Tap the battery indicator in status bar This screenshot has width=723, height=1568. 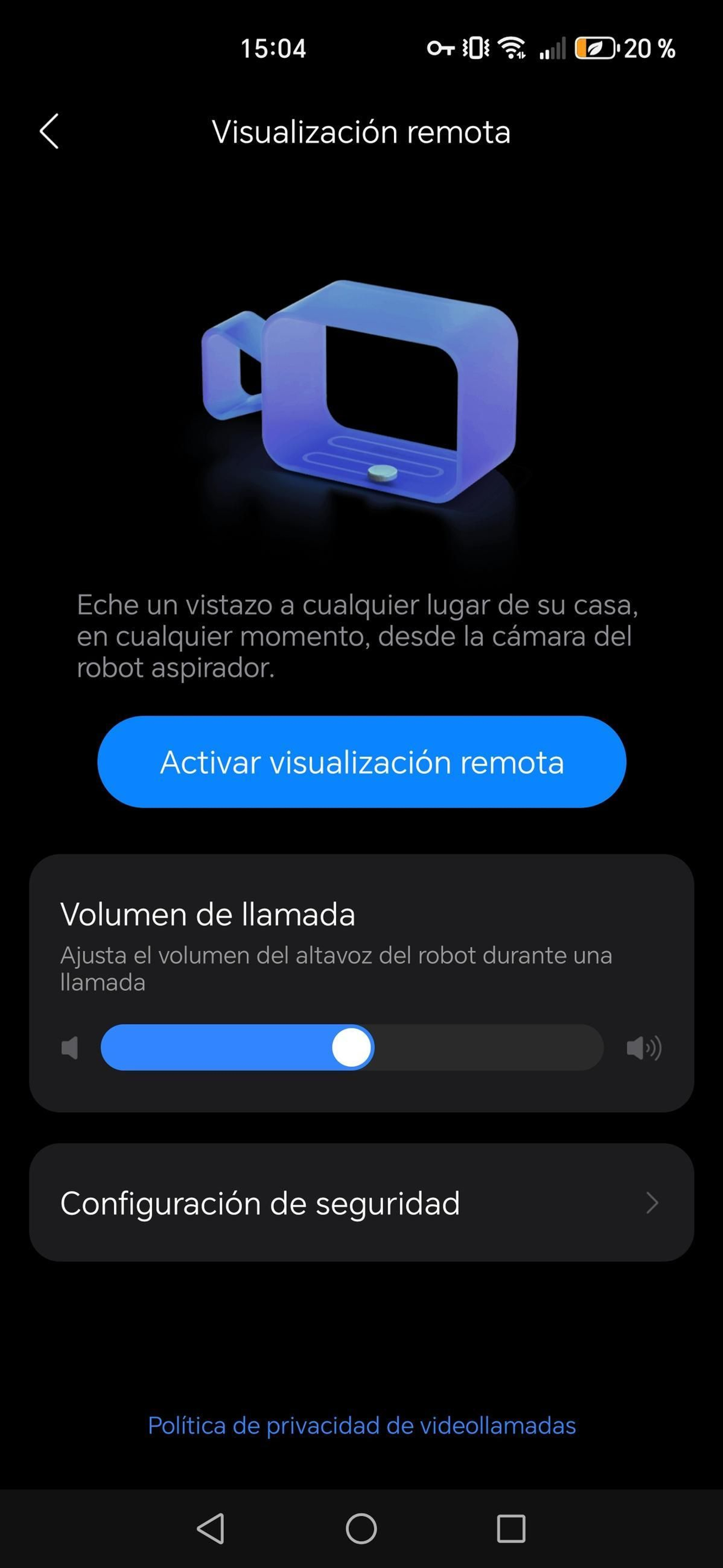coord(597,49)
